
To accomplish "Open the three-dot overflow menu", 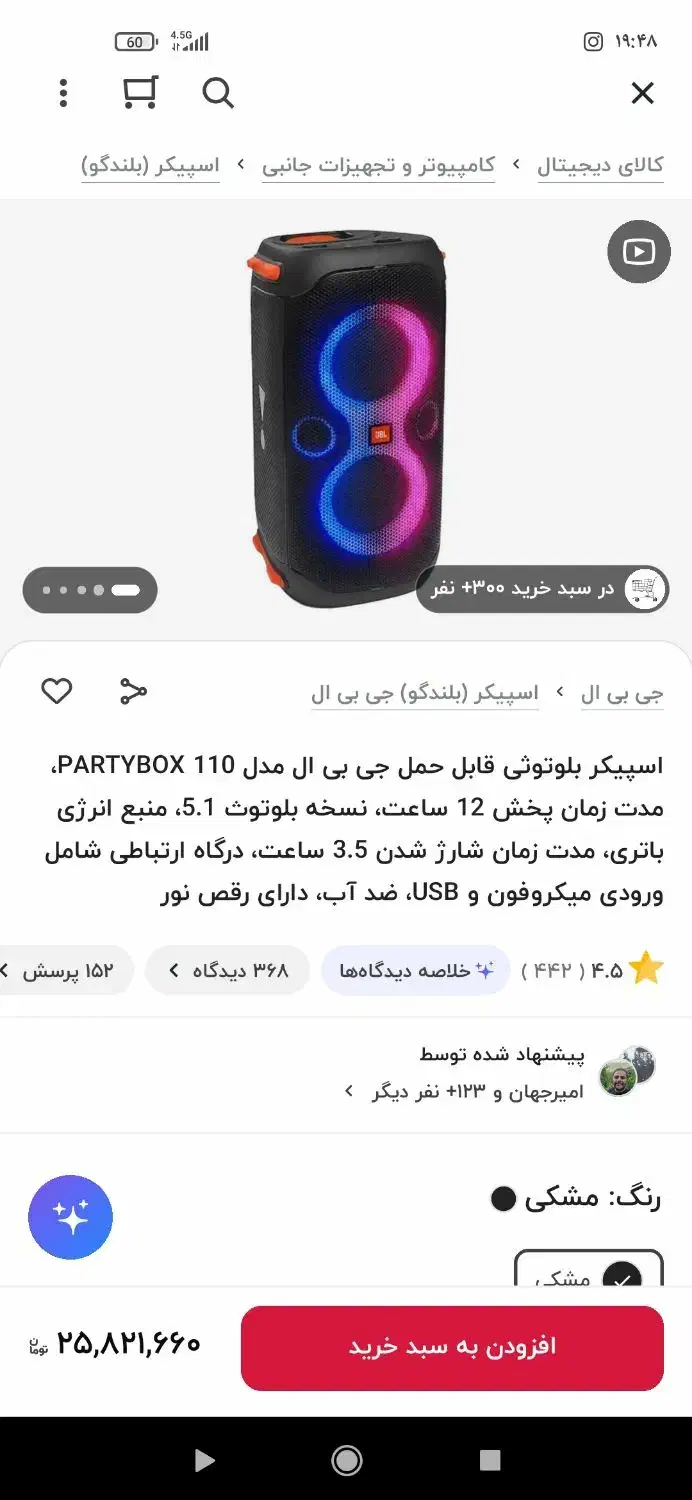I will pos(63,93).
